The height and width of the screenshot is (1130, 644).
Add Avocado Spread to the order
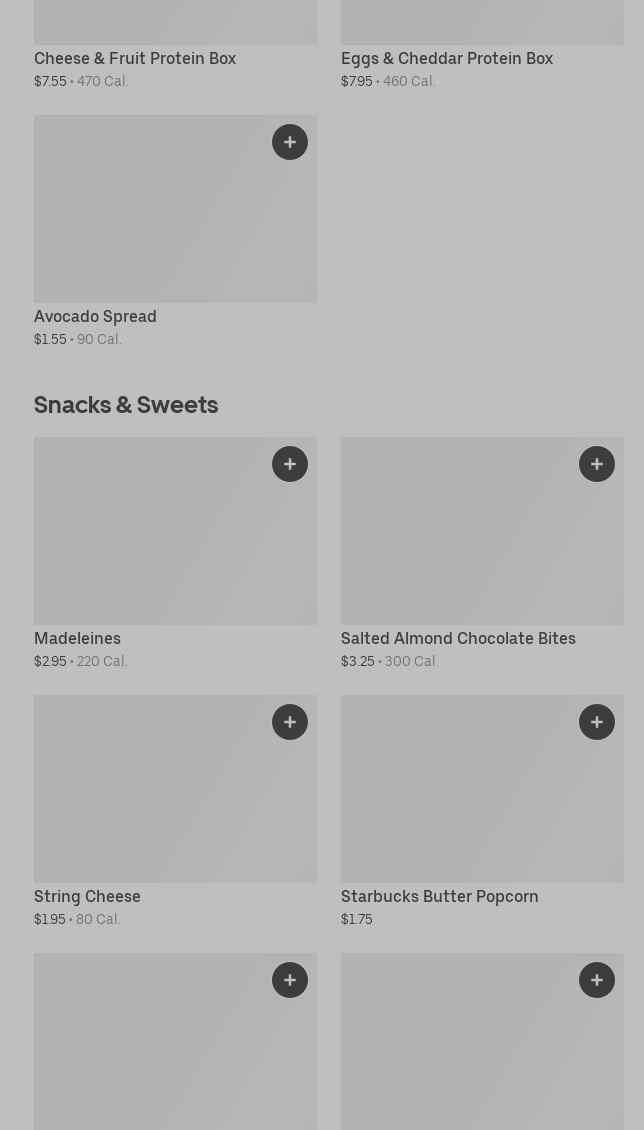coord(290,142)
